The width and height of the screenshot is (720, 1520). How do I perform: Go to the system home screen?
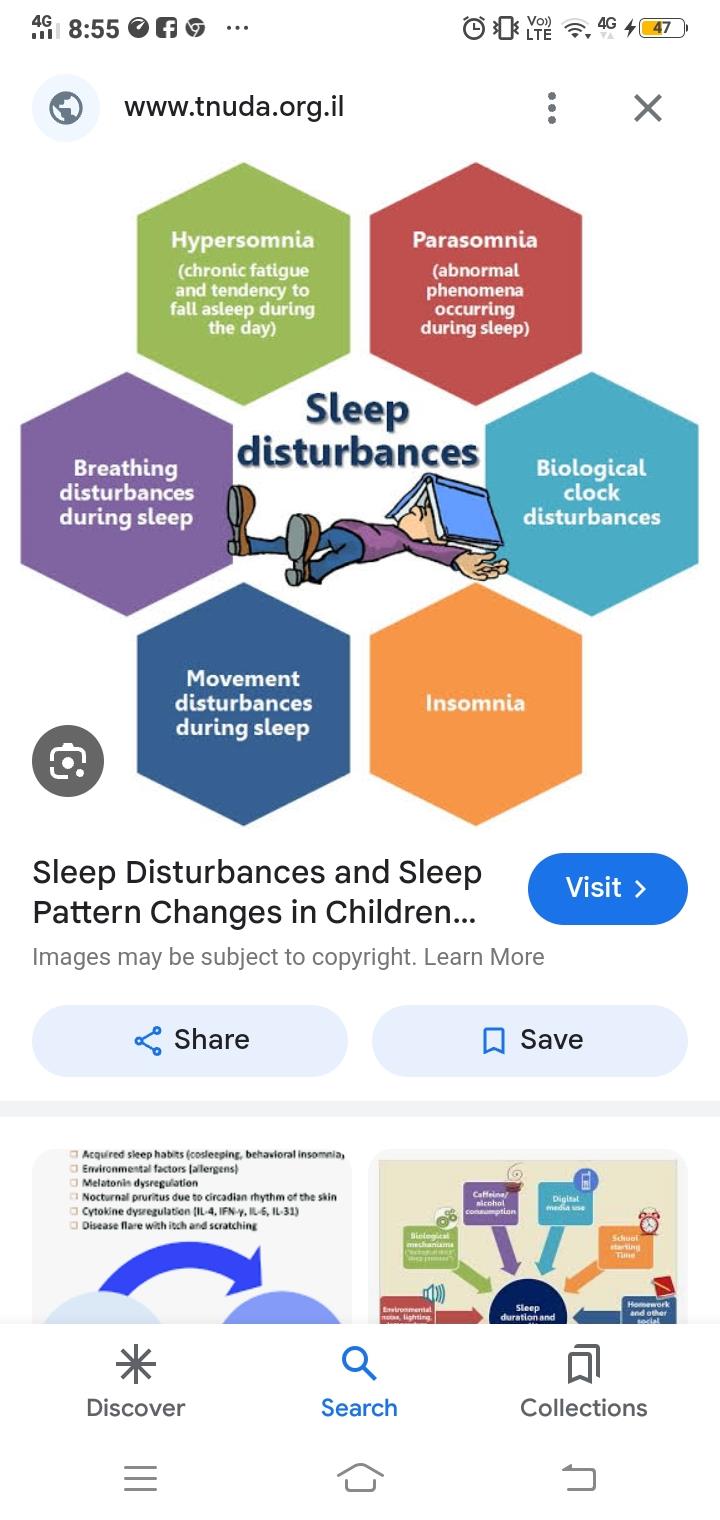click(x=360, y=1477)
